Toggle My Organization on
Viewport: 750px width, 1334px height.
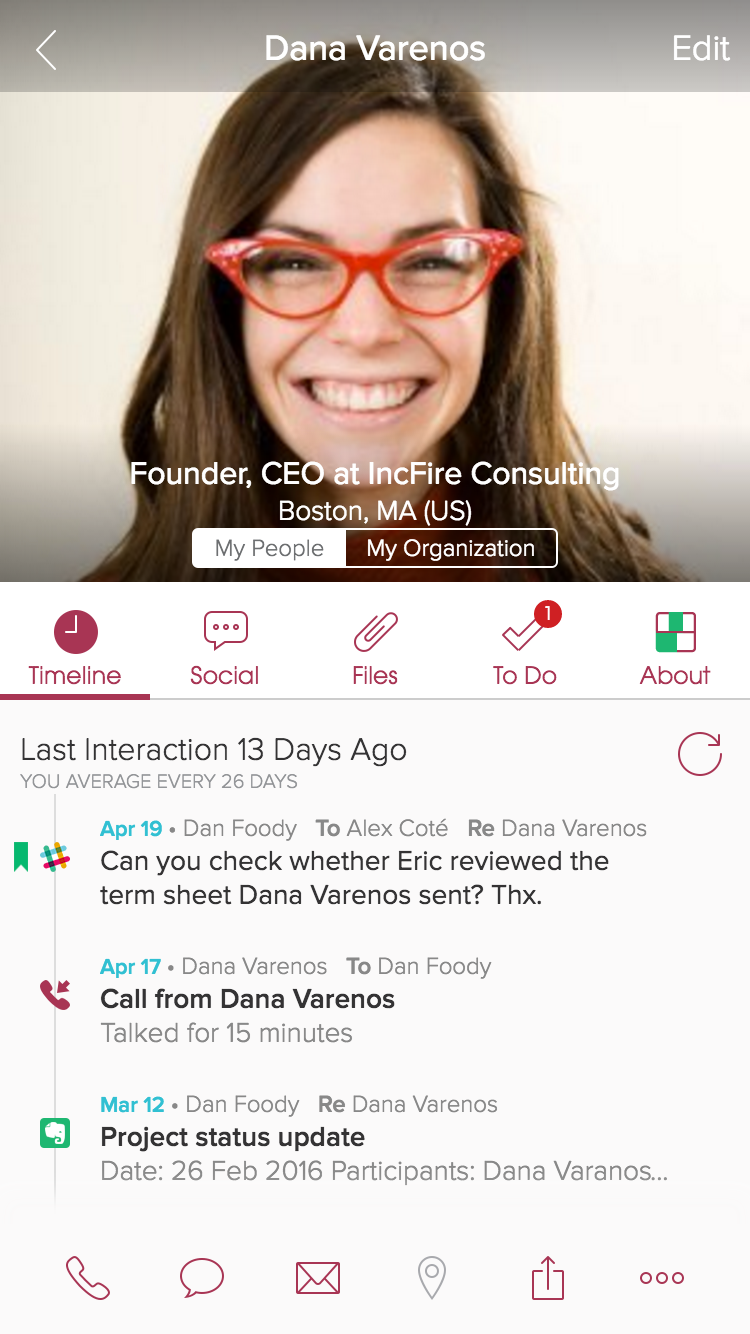pos(450,548)
